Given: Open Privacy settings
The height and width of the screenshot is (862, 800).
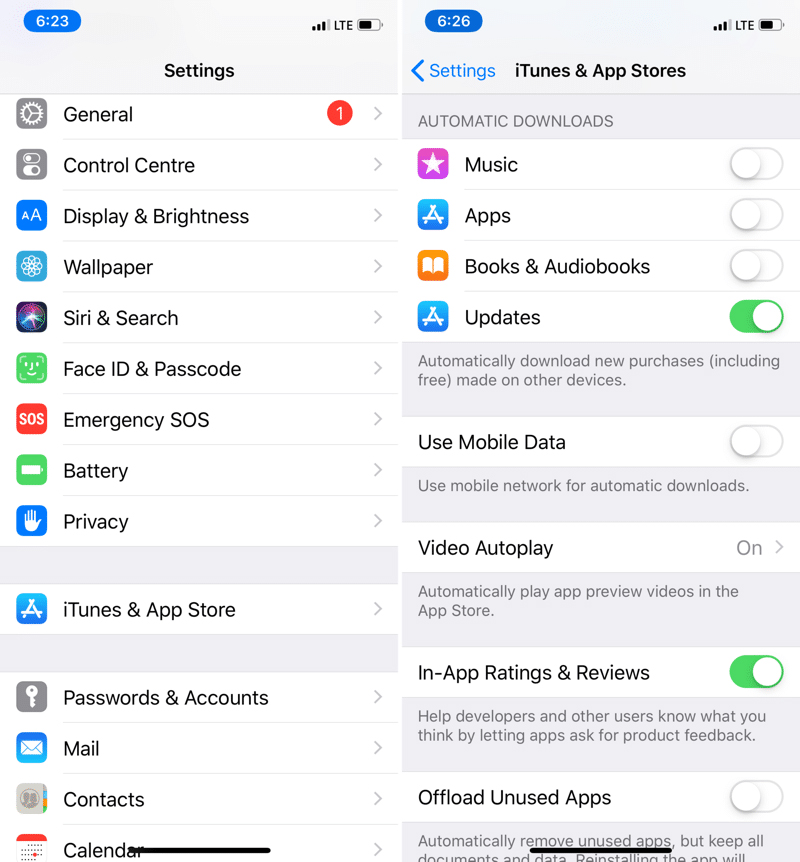Looking at the screenshot, I should (x=199, y=522).
